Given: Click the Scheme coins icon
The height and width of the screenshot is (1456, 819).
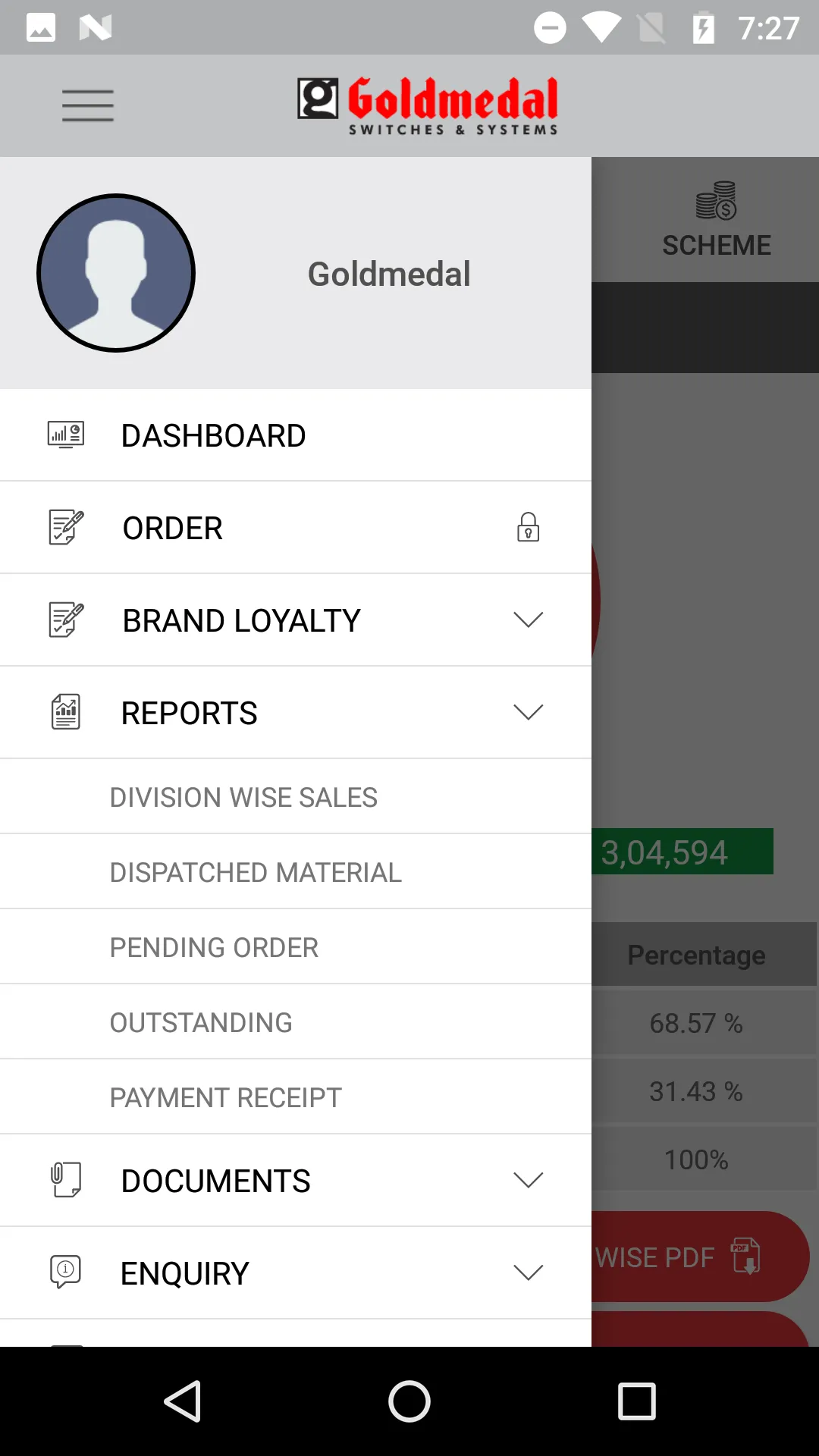Looking at the screenshot, I should click(x=716, y=203).
